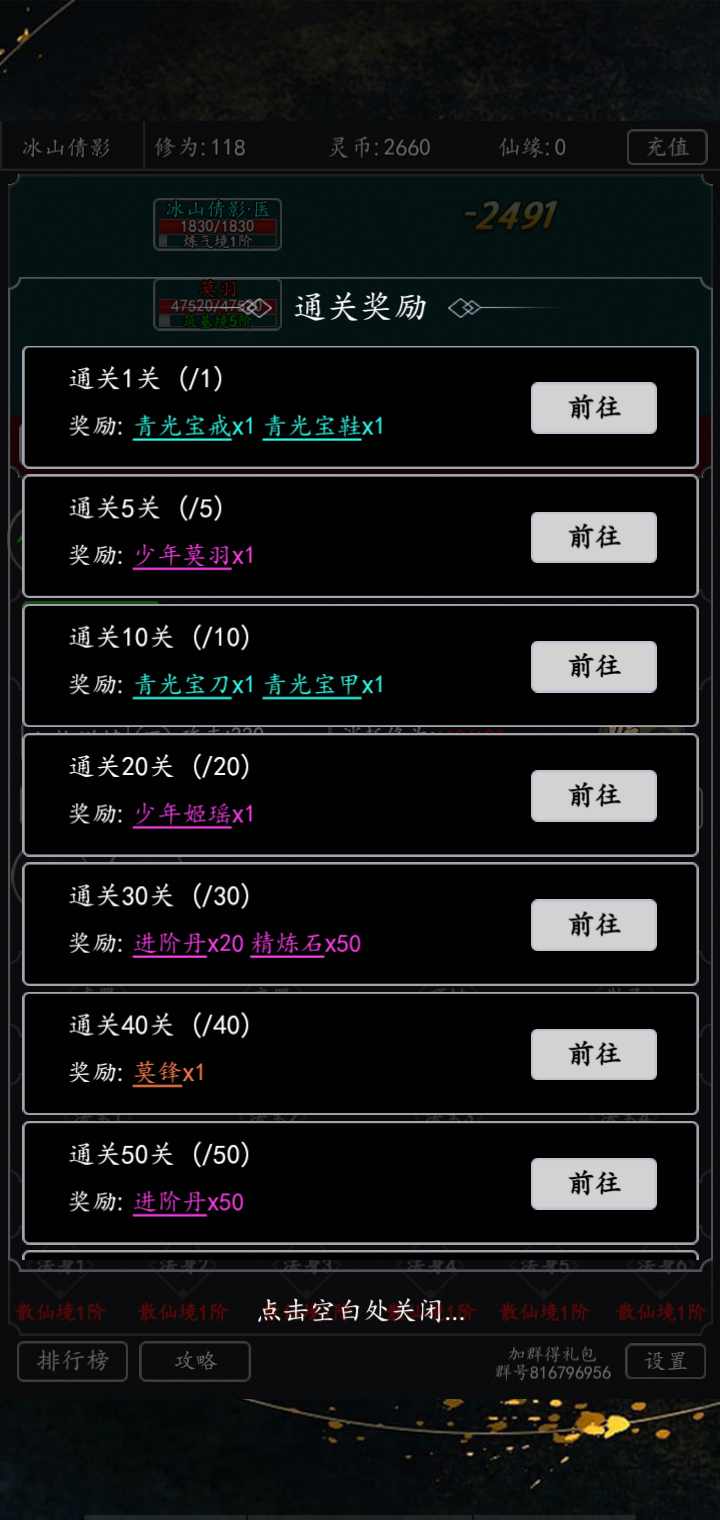Open 前往 for the 通关20关 reward
The width and height of the screenshot is (720, 1520).
(x=593, y=795)
